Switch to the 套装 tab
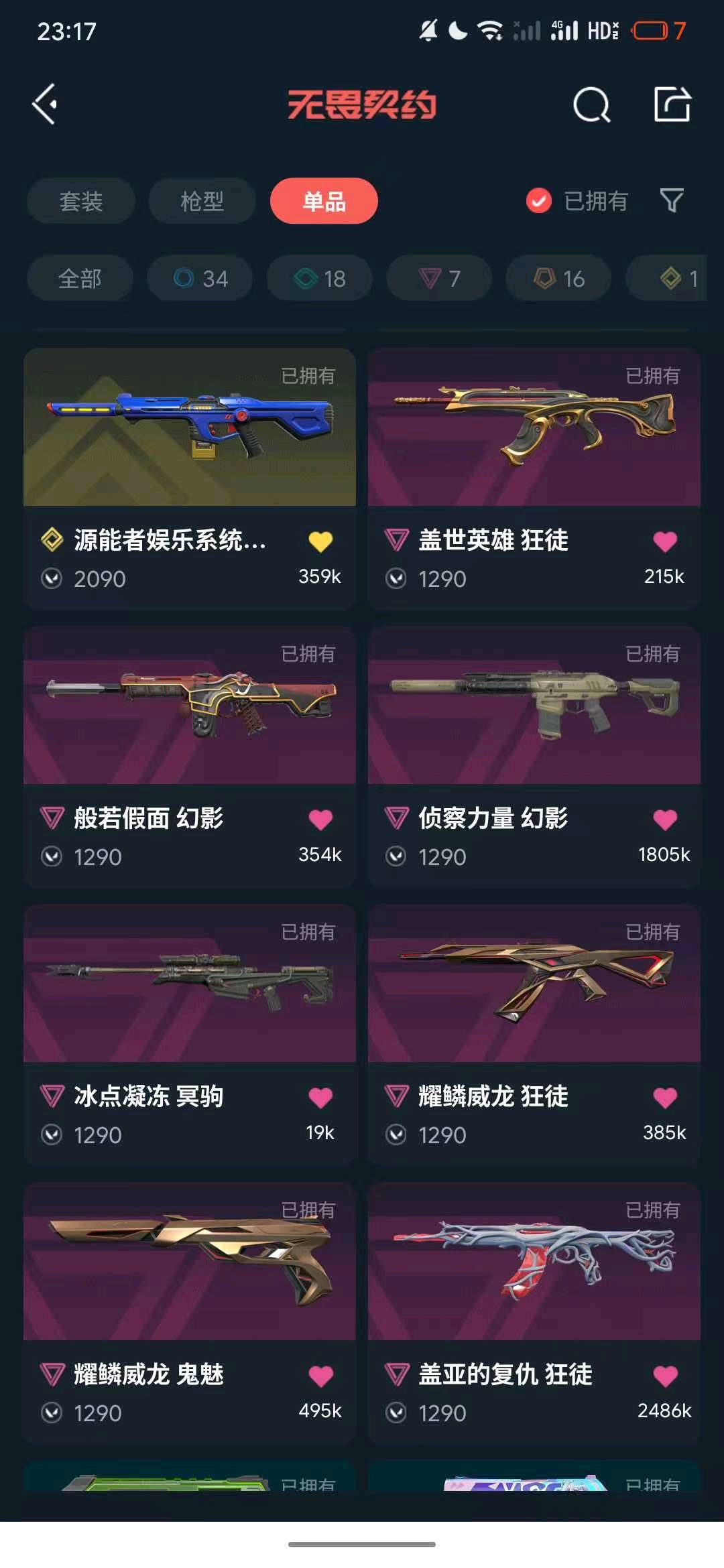724x1568 pixels. pos(81,201)
